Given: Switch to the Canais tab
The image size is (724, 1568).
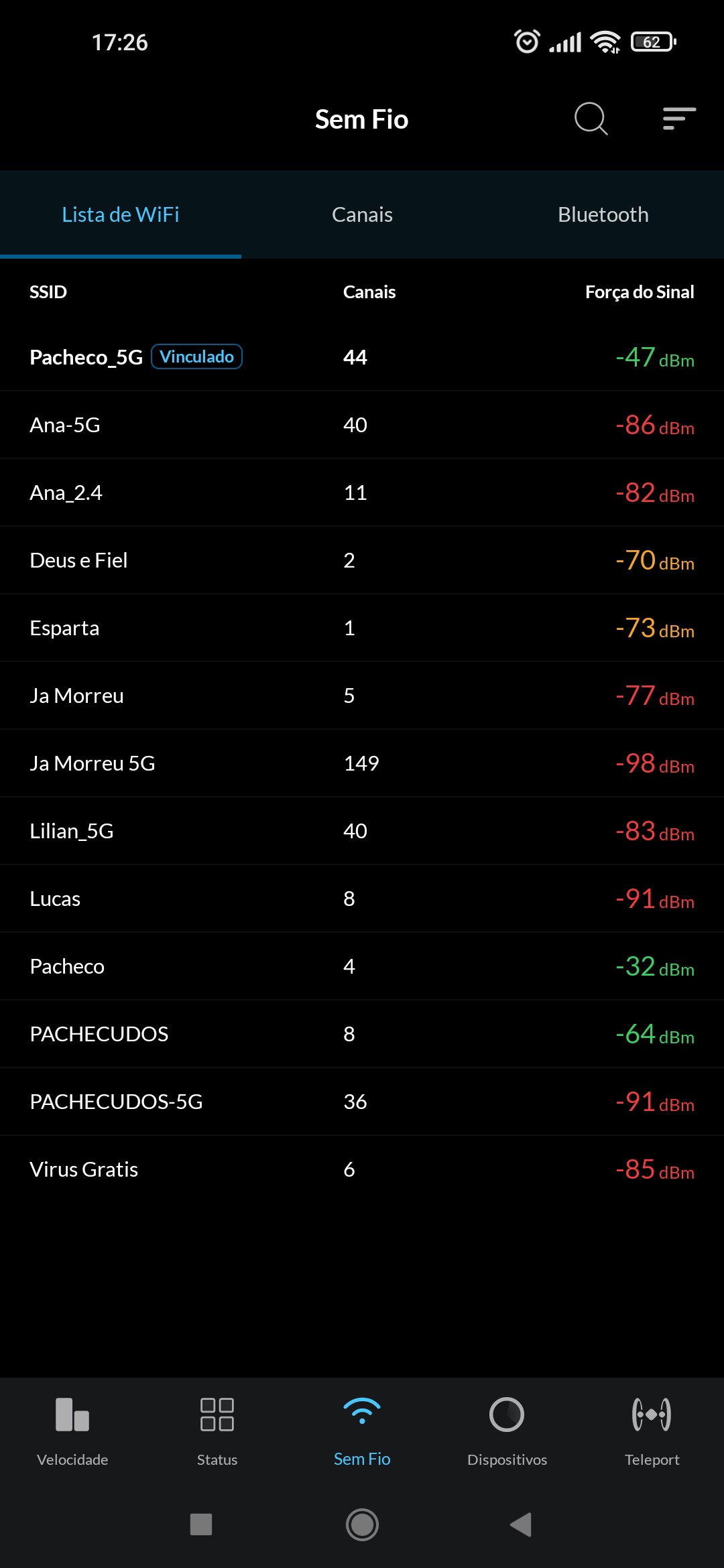Looking at the screenshot, I should [x=362, y=214].
